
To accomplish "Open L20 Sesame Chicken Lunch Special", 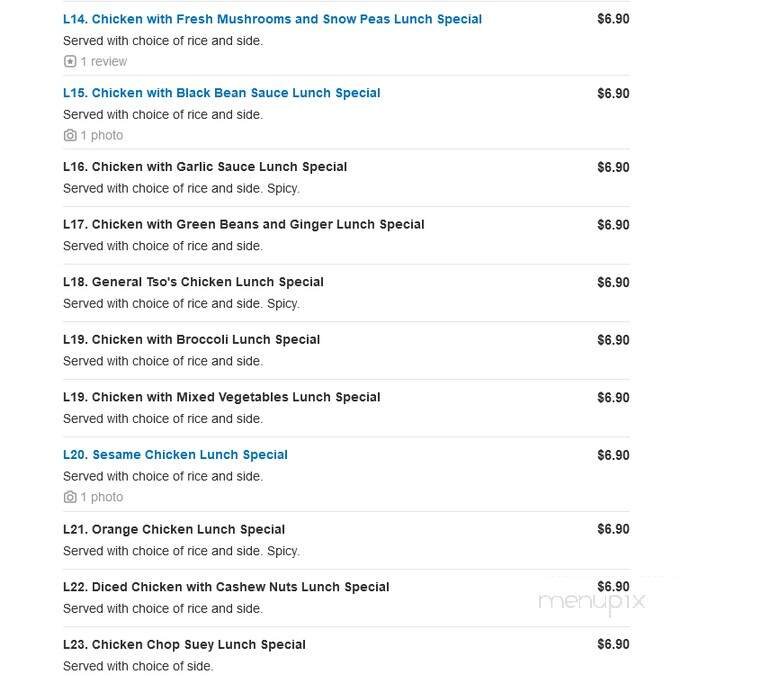I will pyautogui.click(x=175, y=455).
